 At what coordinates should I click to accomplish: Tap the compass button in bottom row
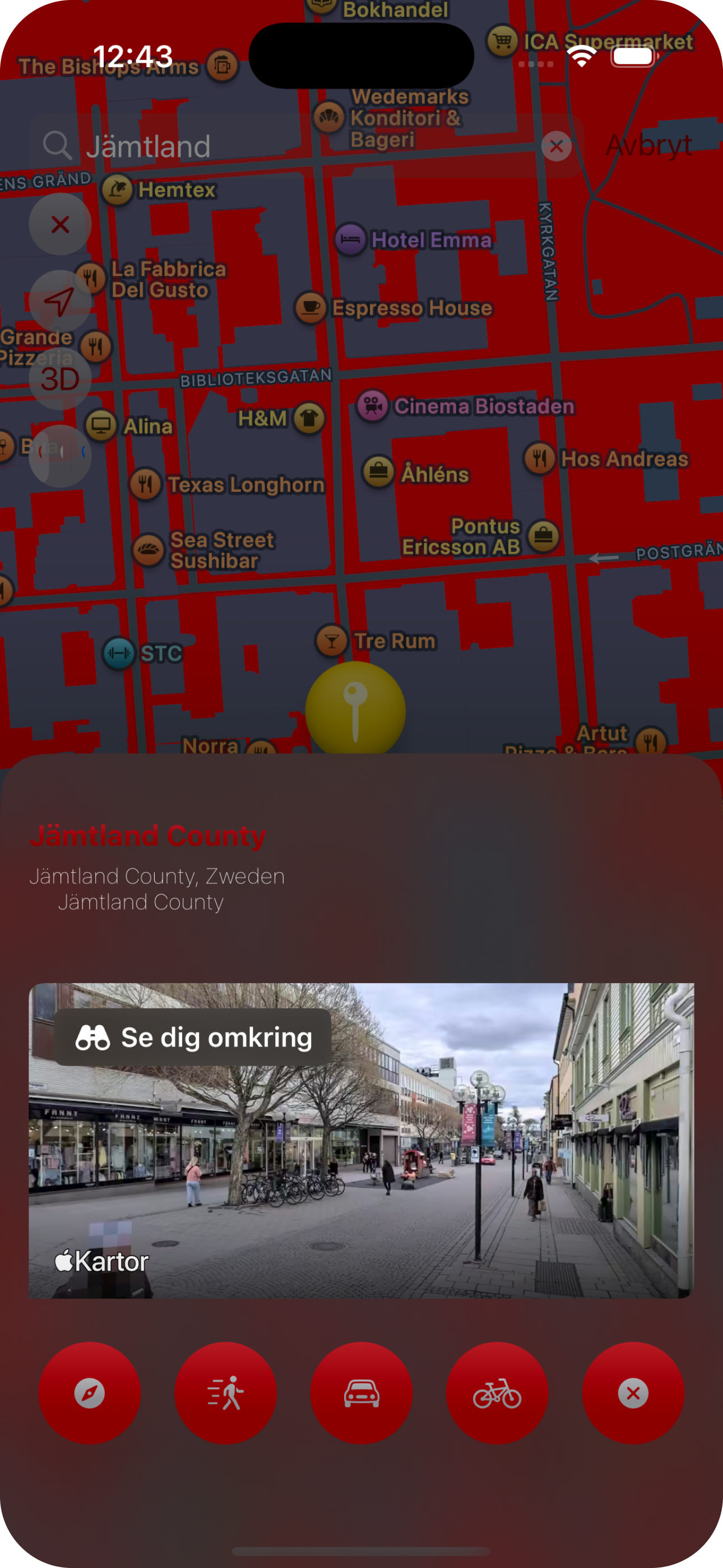[90, 1392]
